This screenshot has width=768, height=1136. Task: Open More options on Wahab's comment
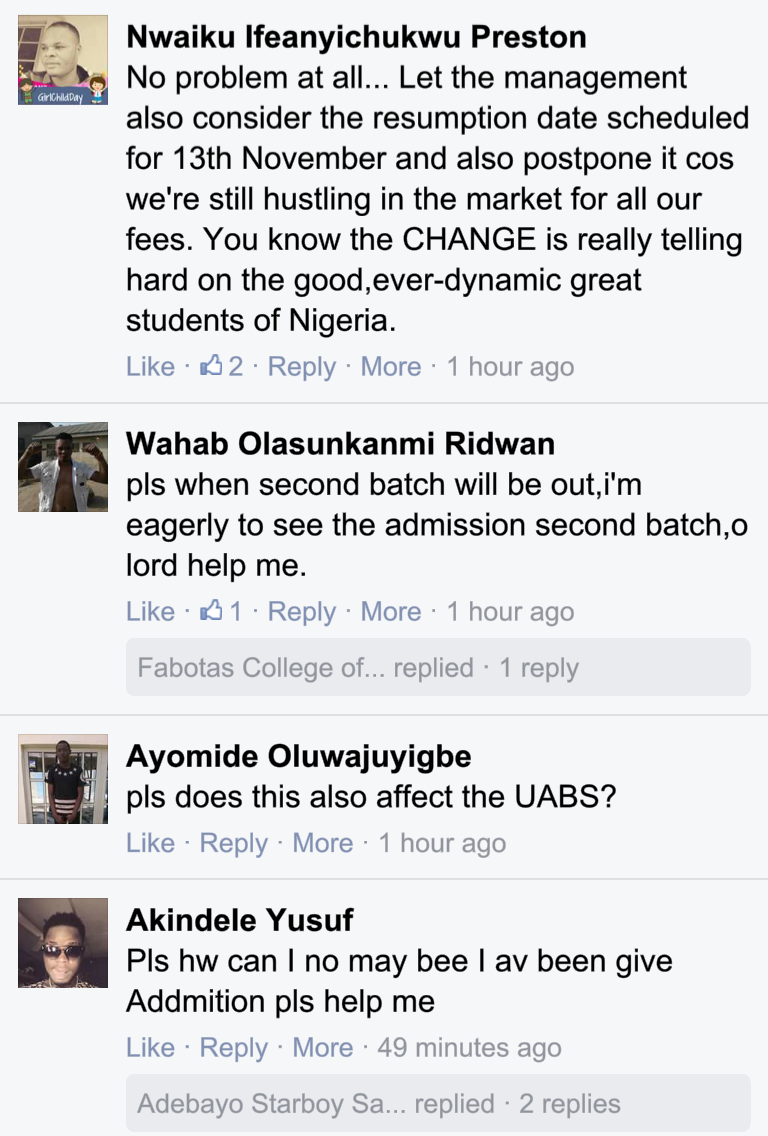coord(390,611)
